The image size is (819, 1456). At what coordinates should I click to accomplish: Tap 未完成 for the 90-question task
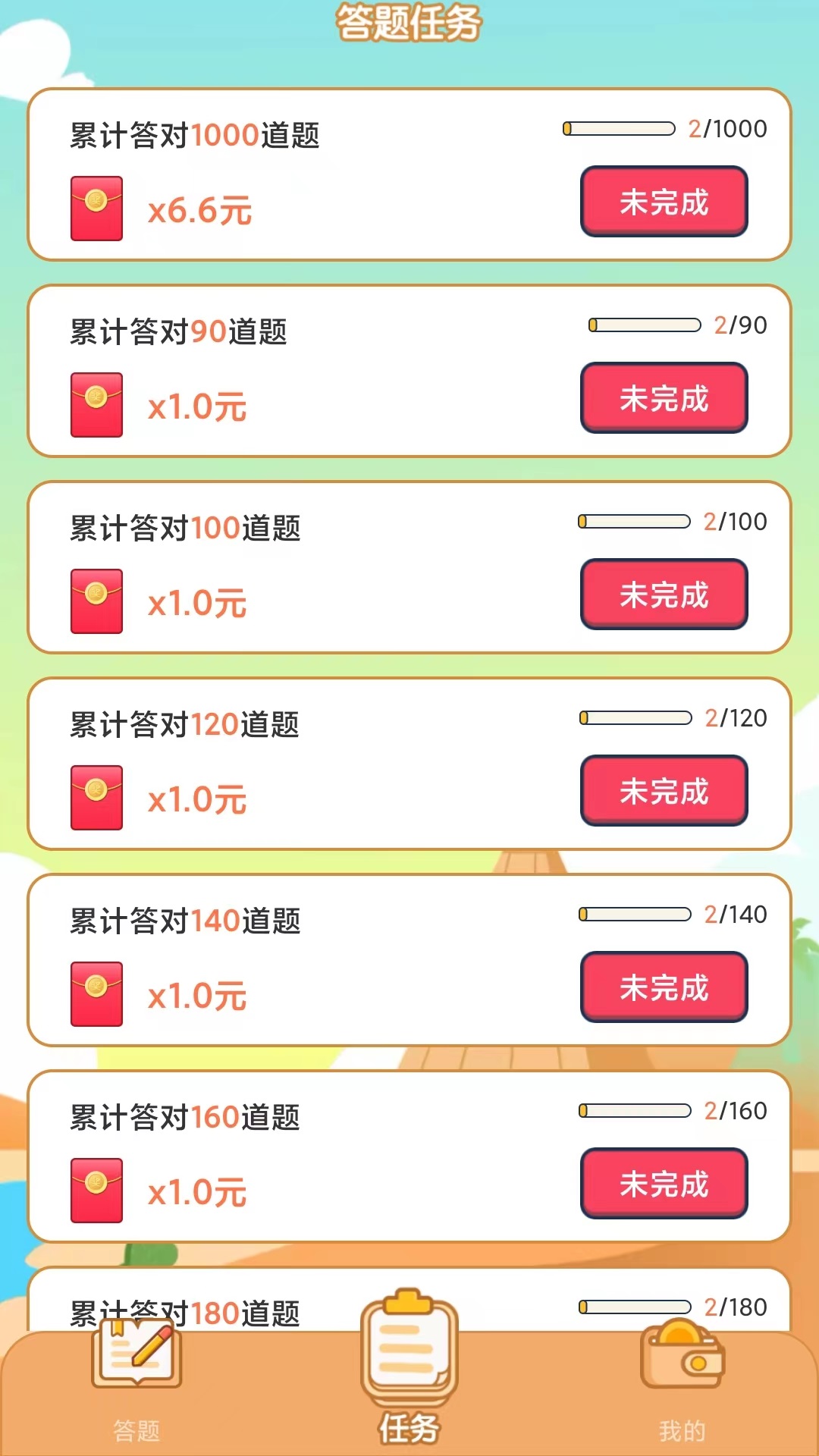click(x=664, y=397)
